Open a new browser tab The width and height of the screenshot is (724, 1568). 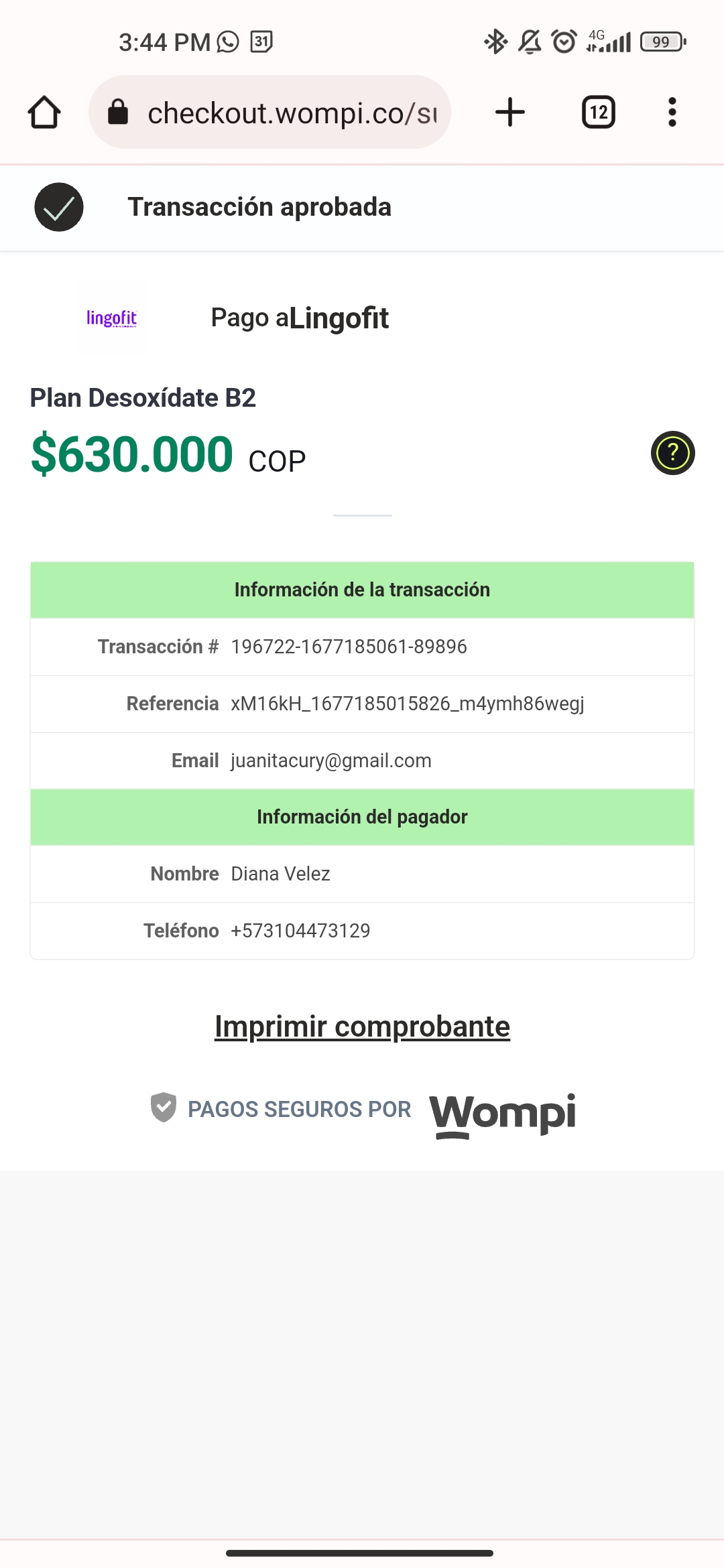509,112
